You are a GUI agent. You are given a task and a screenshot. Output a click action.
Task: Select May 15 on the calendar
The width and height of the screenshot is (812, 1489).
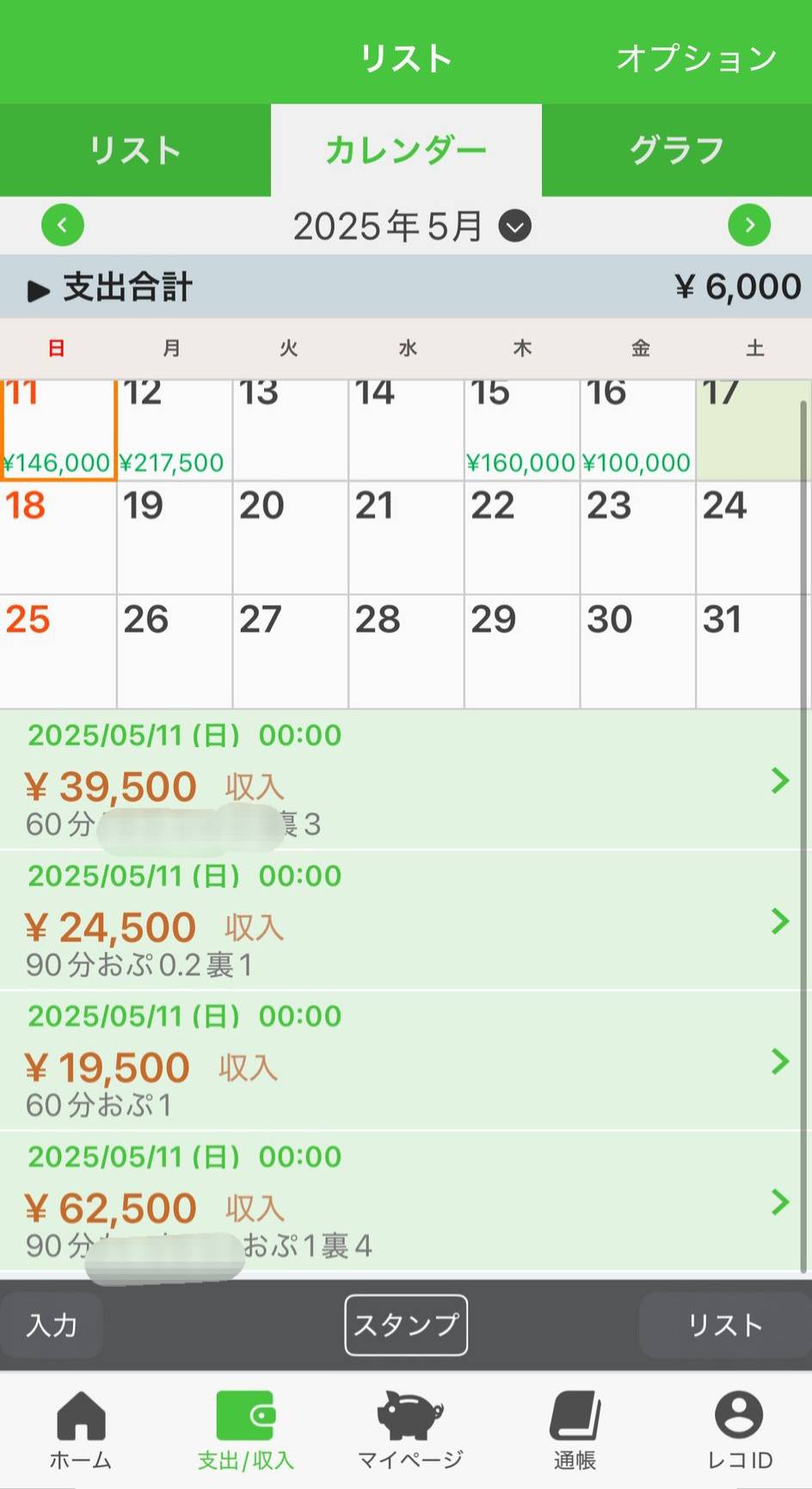522,429
